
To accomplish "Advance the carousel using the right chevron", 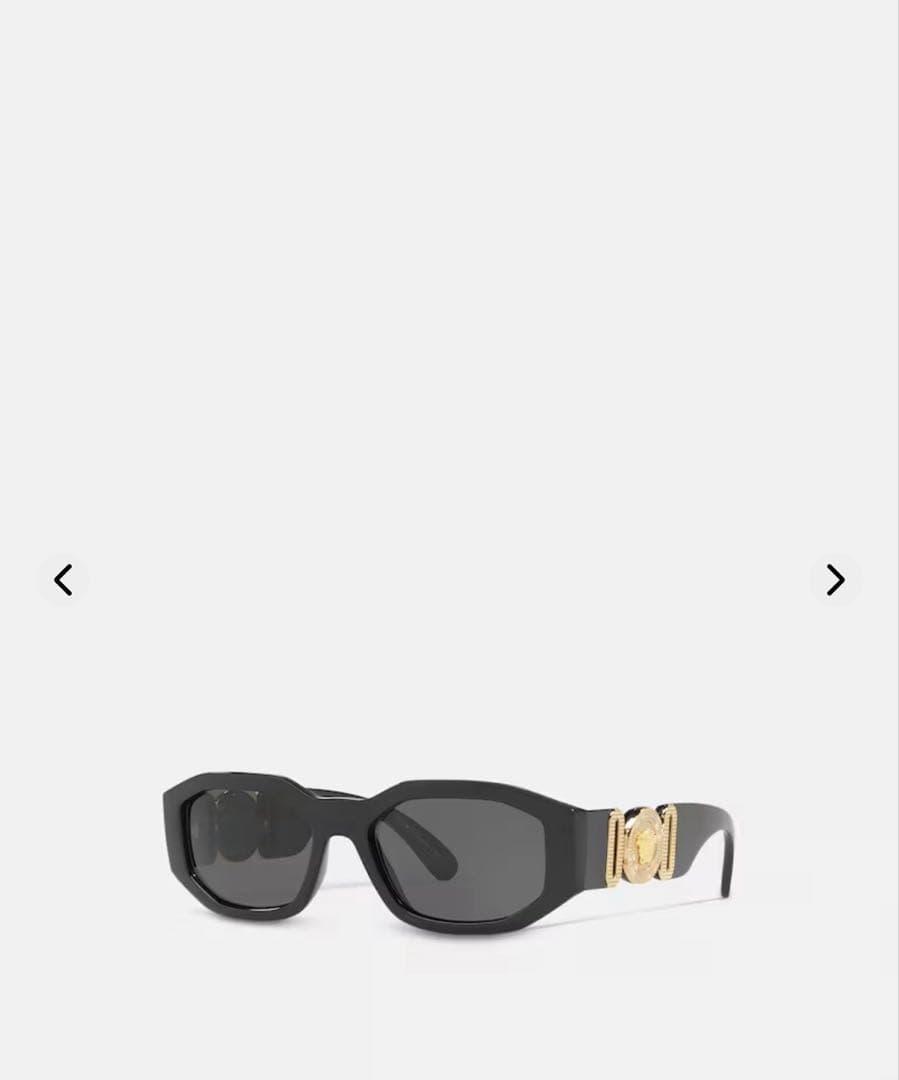I will tap(834, 580).
